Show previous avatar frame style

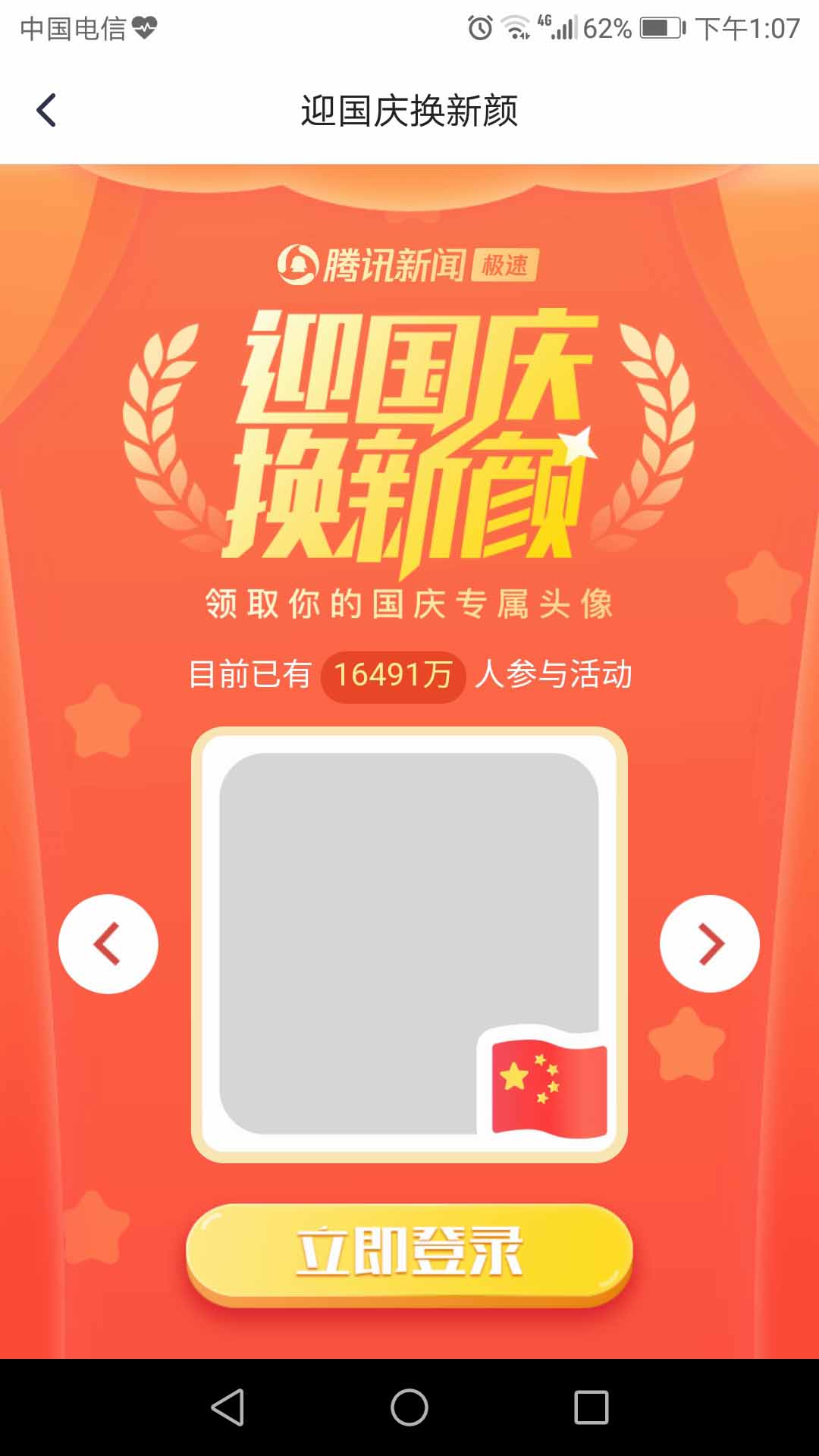pyautogui.click(x=108, y=943)
